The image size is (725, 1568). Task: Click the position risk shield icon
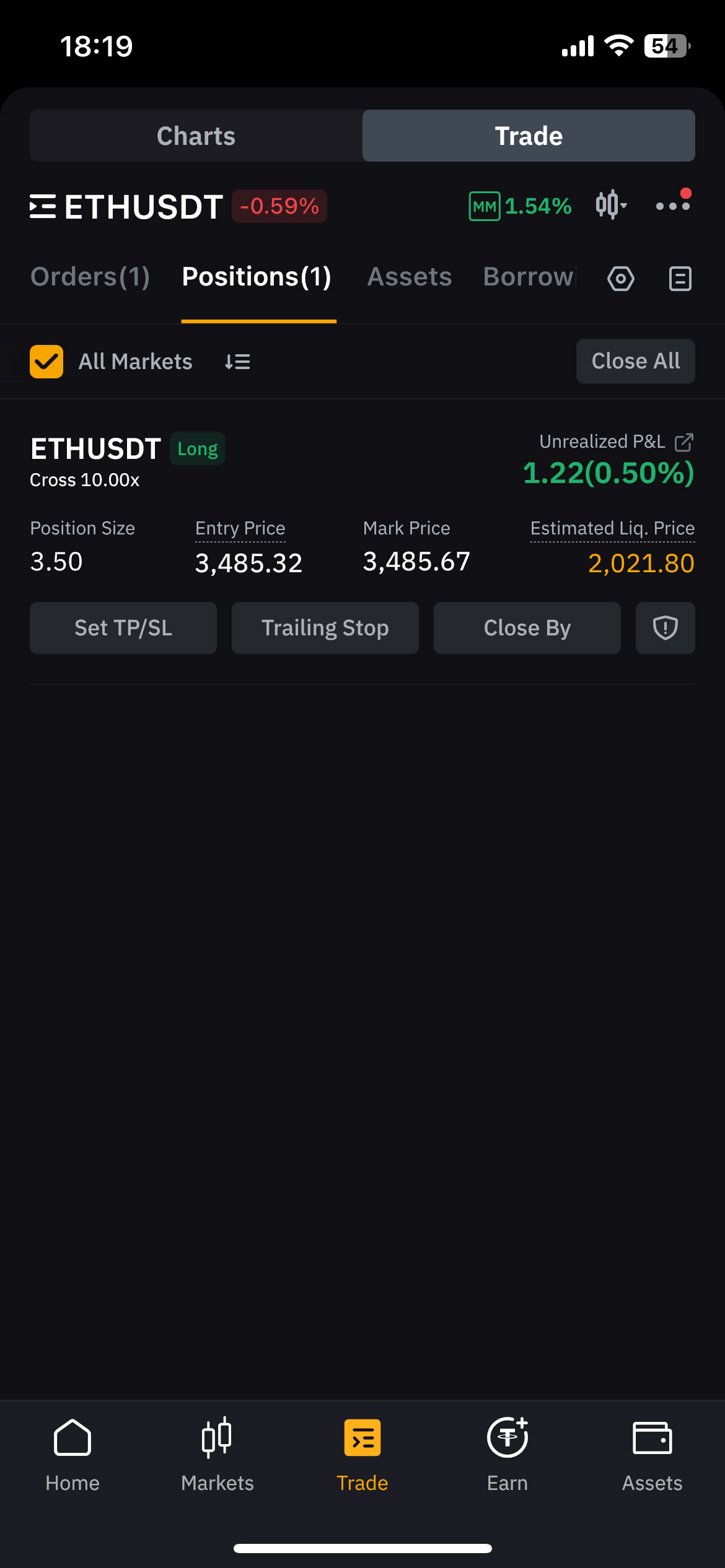click(665, 627)
